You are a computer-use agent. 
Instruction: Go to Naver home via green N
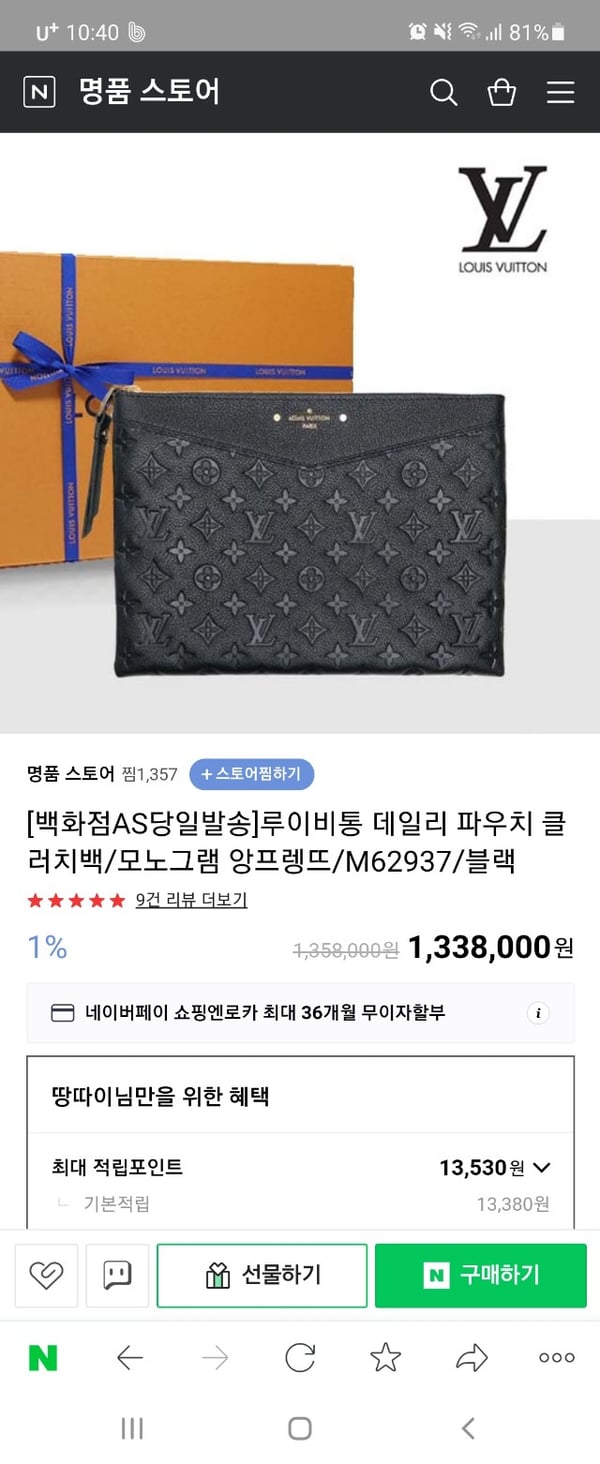[43, 1357]
